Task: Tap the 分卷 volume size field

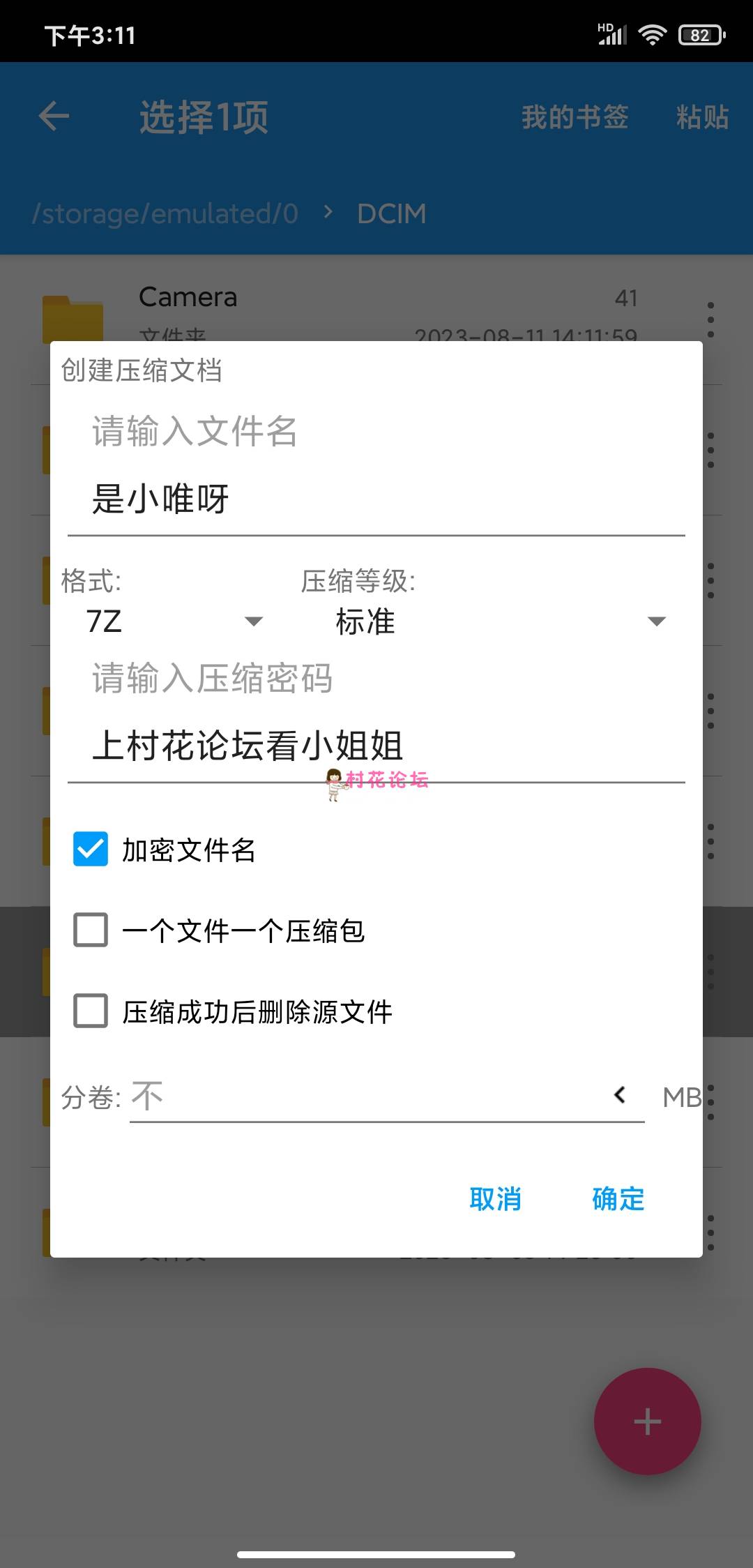Action: pyautogui.click(x=363, y=1096)
